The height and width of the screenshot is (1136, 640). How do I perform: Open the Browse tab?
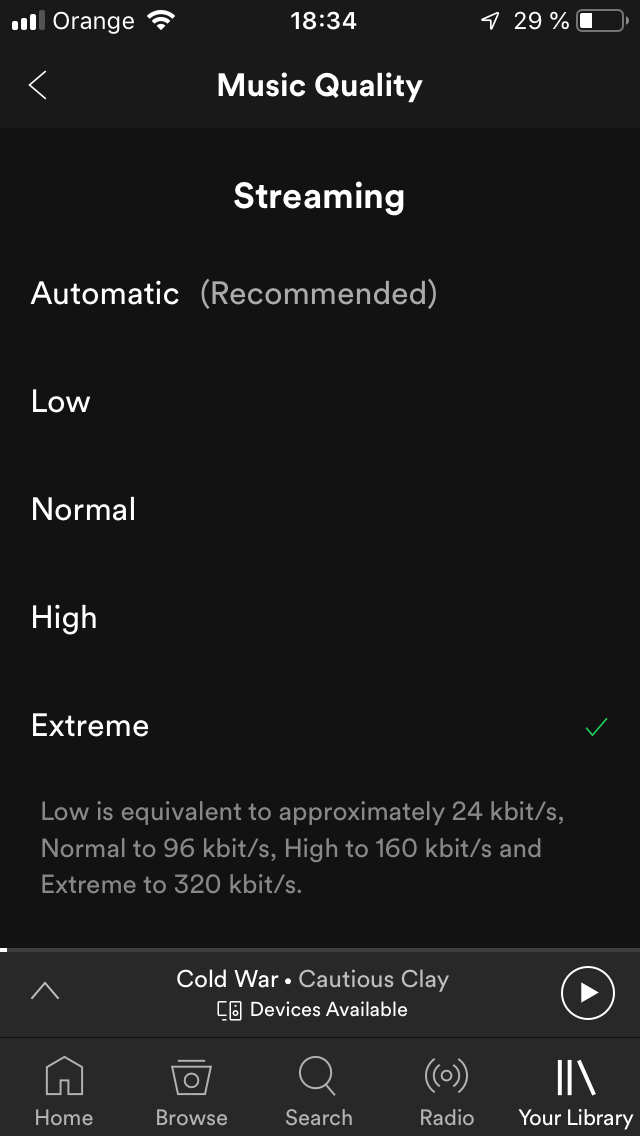pyautogui.click(x=191, y=1091)
